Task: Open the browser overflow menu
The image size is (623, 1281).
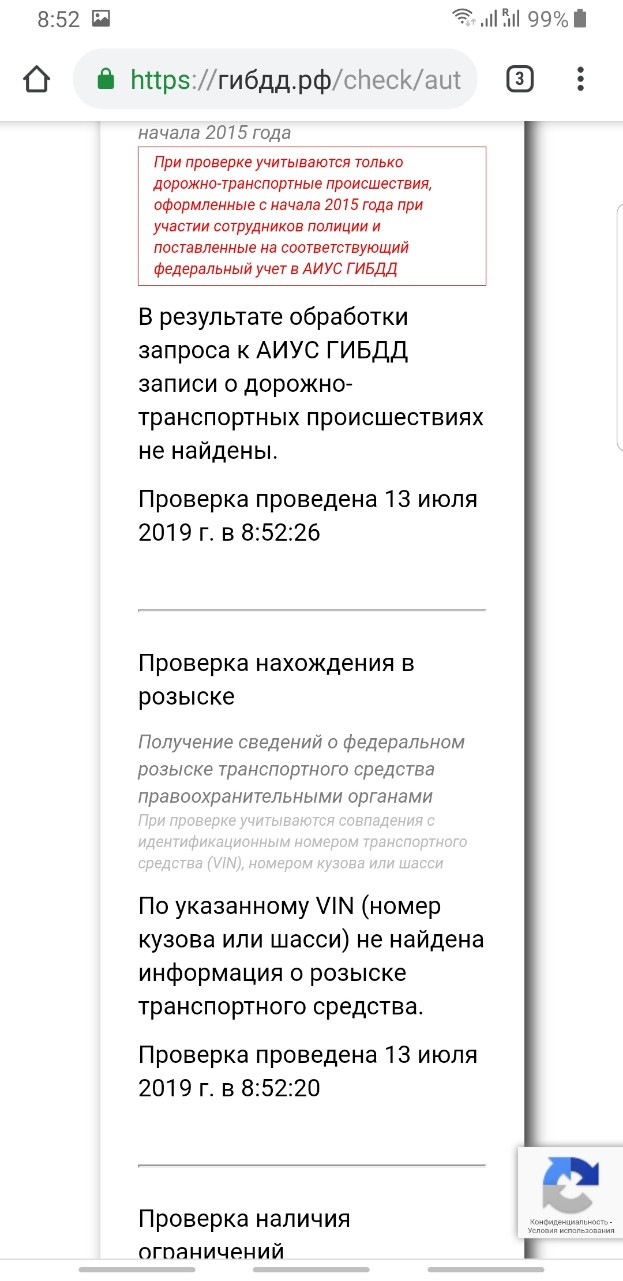Action: pos(581,79)
